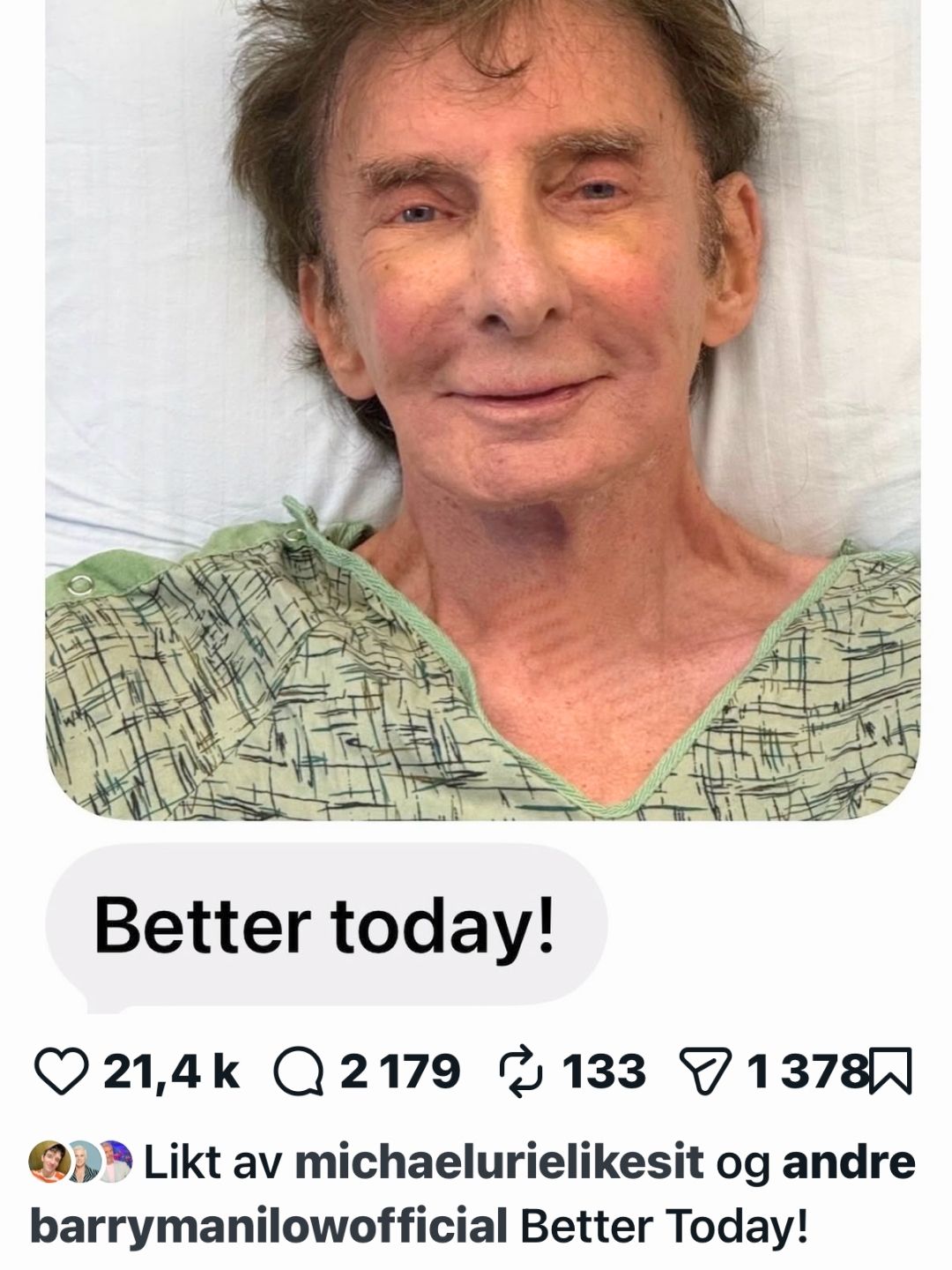View the full-size post photo
The image size is (952, 1270).
click(483, 397)
